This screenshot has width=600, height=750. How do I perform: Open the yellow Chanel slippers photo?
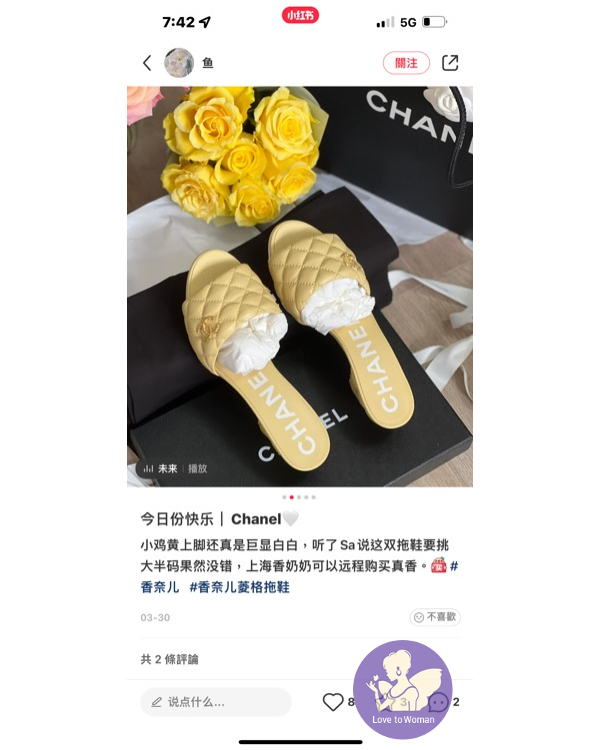300,286
